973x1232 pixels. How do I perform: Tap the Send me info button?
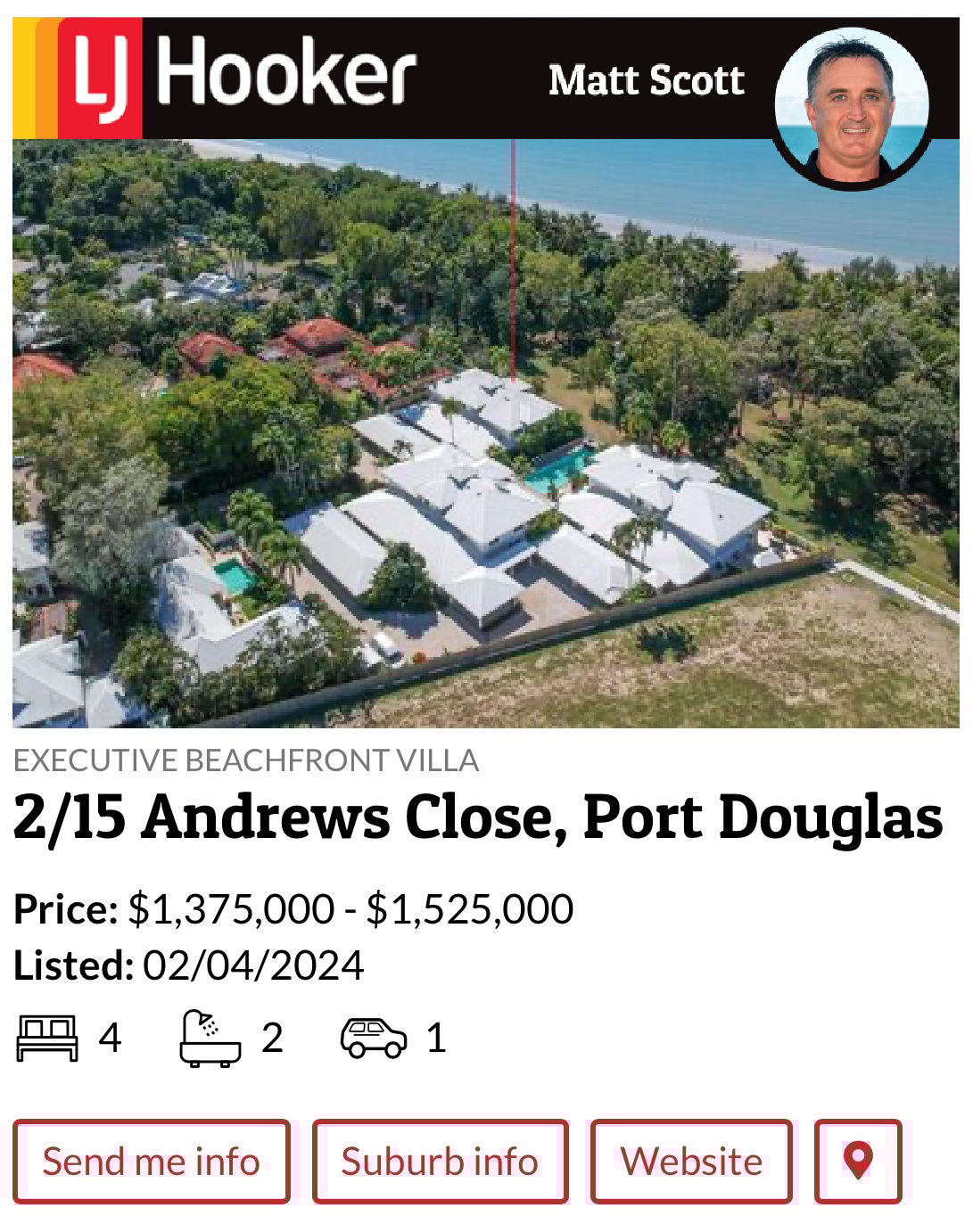[x=152, y=1162]
